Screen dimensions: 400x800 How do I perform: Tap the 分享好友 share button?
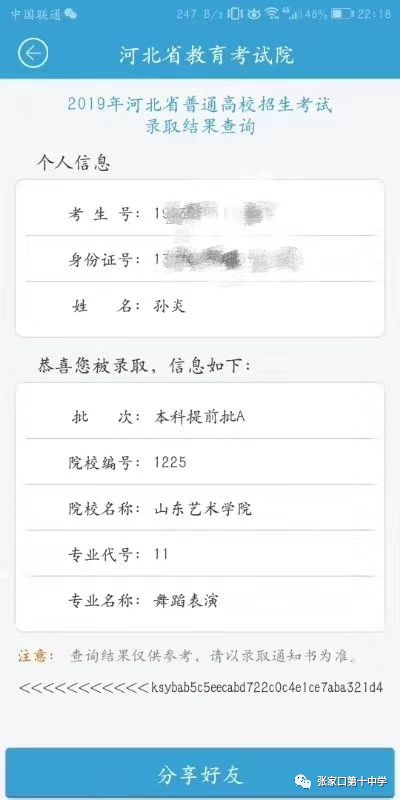pos(200,774)
